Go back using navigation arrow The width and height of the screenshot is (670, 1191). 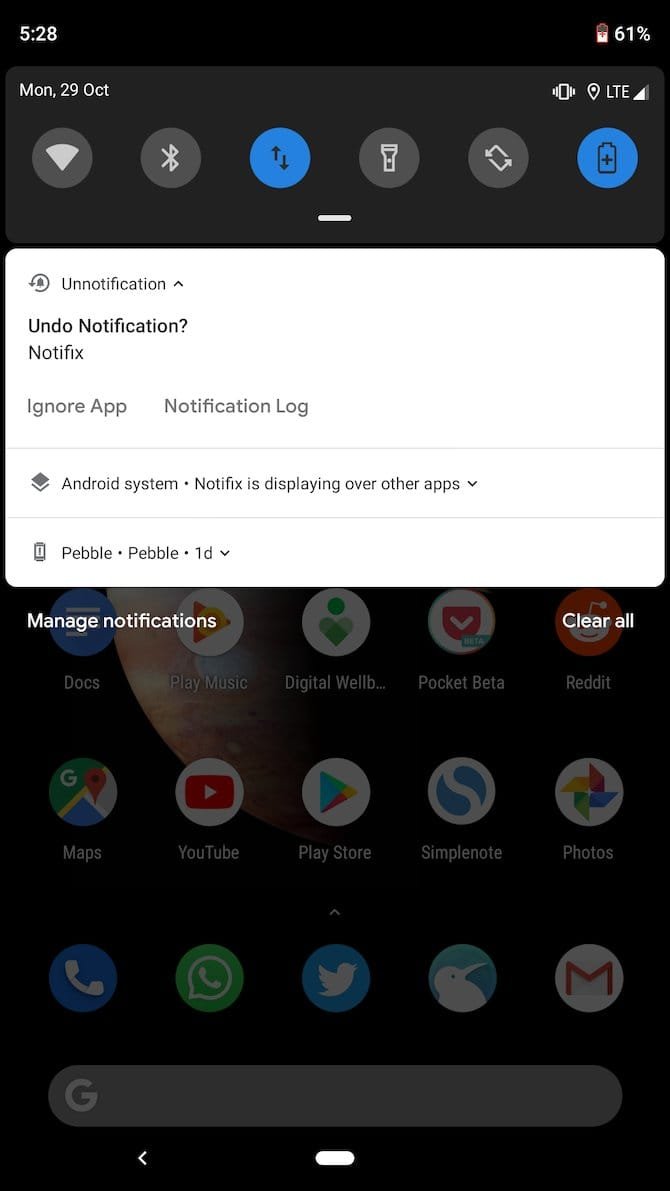point(142,1158)
